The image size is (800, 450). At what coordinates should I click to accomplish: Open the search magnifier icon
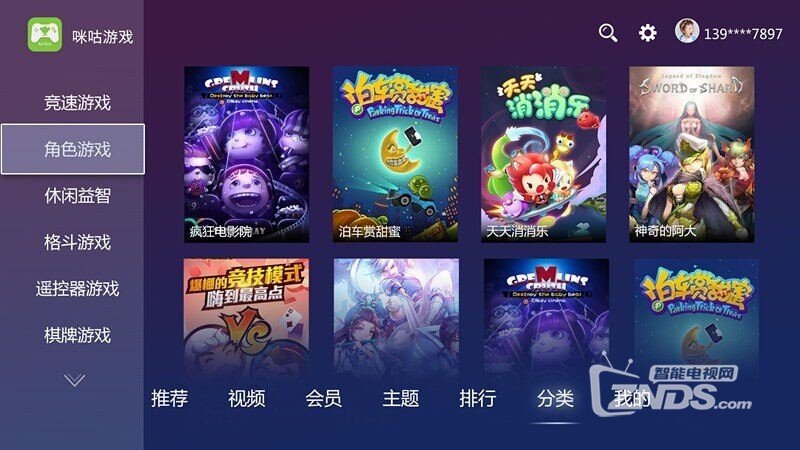[608, 33]
